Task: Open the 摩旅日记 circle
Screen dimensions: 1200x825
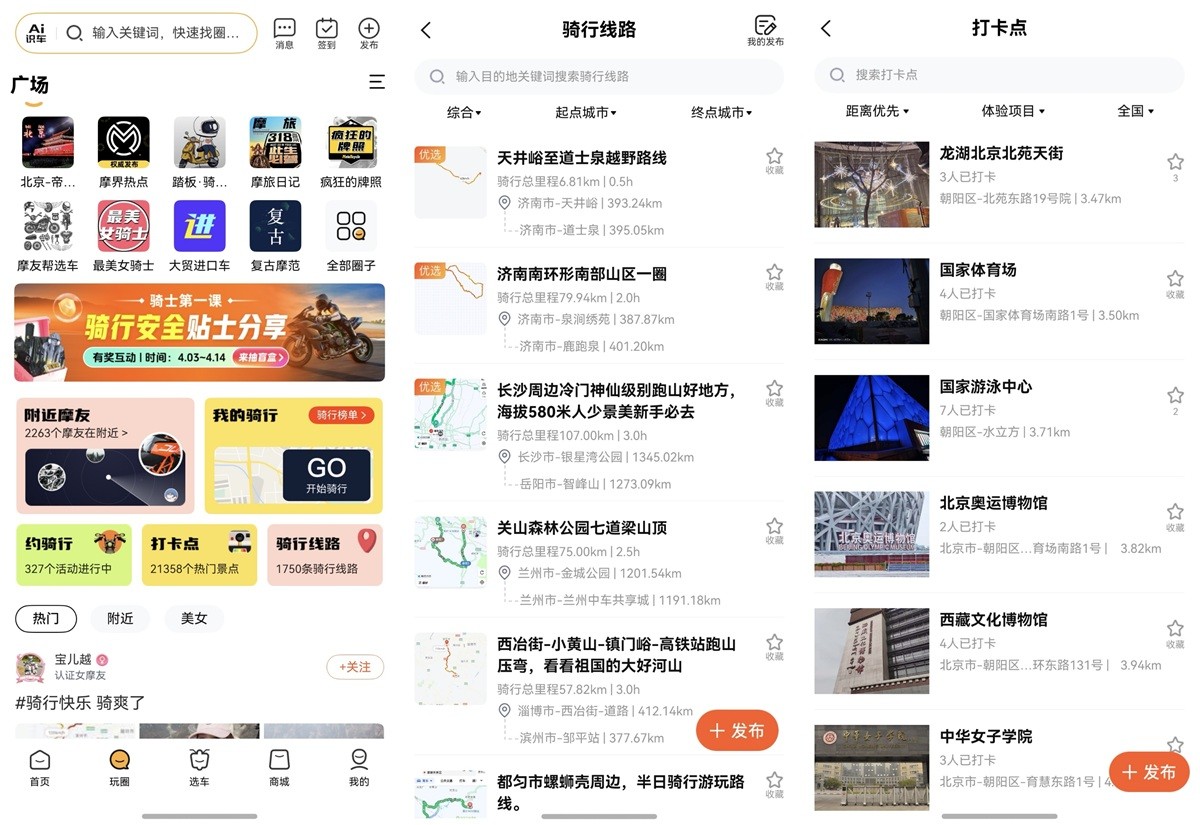Action: pos(275,152)
